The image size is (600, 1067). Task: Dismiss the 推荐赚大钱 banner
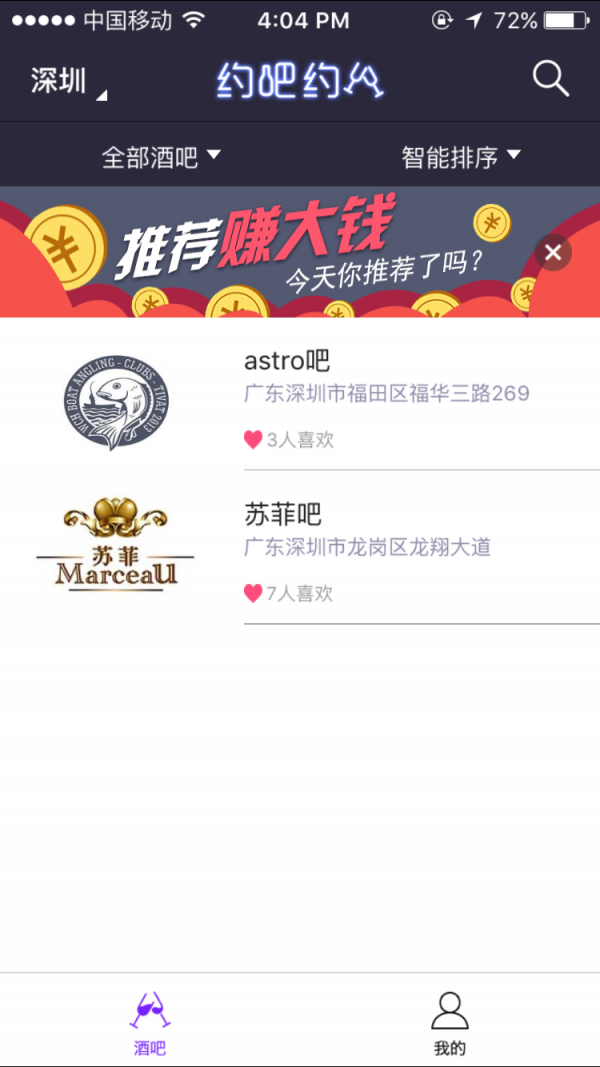(x=553, y=253)
